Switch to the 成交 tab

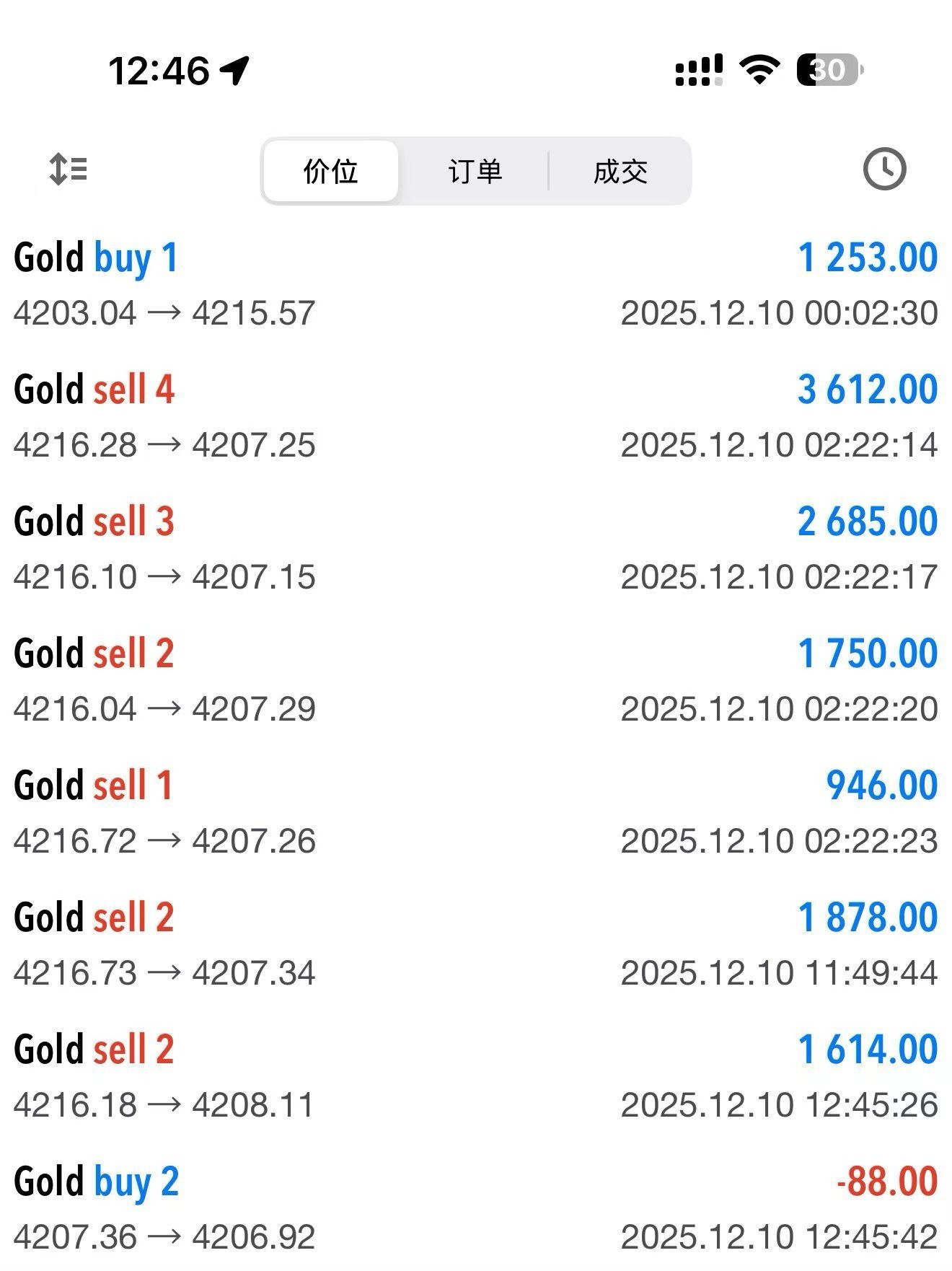pyautogui.click(x=621, y=170)
